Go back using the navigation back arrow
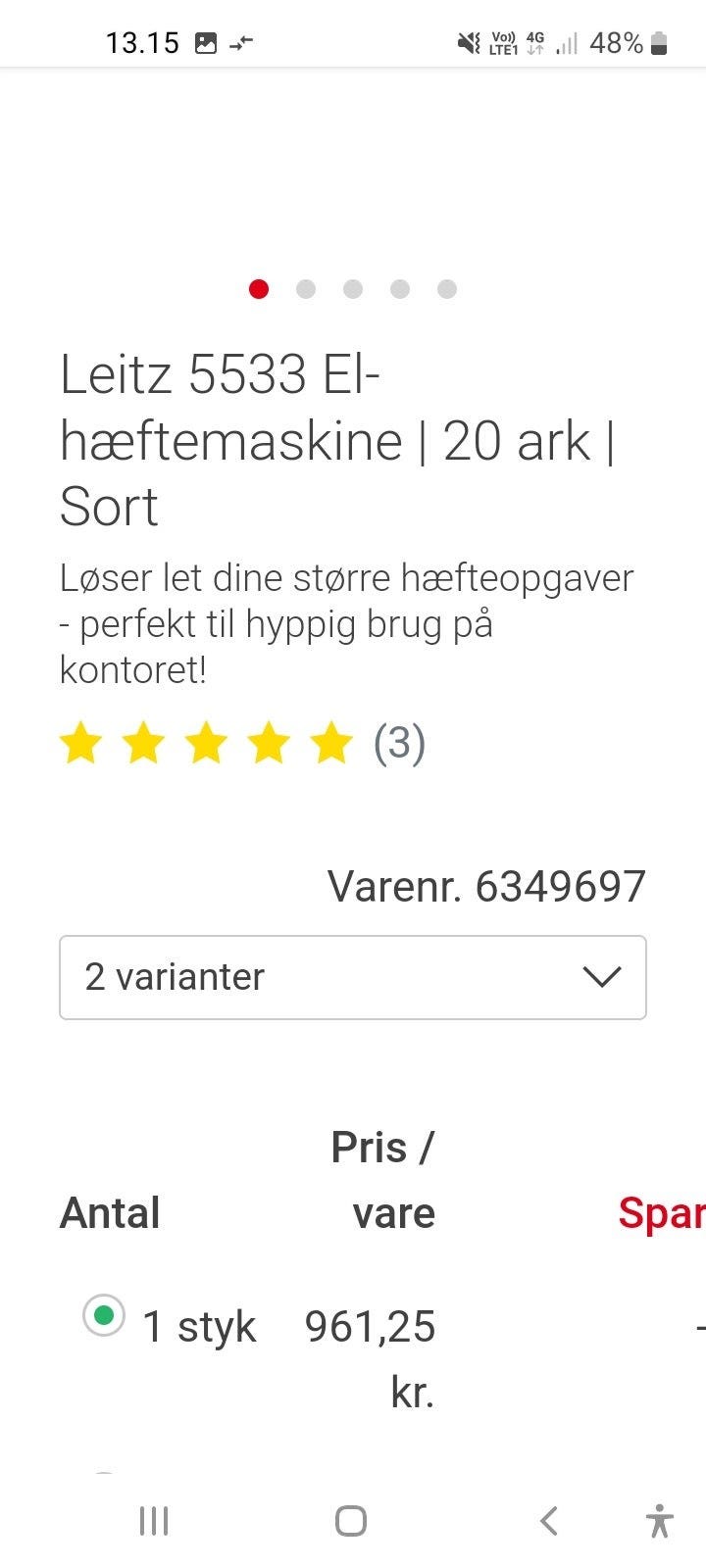The image size is (706, 1568). pos(548,1522)
